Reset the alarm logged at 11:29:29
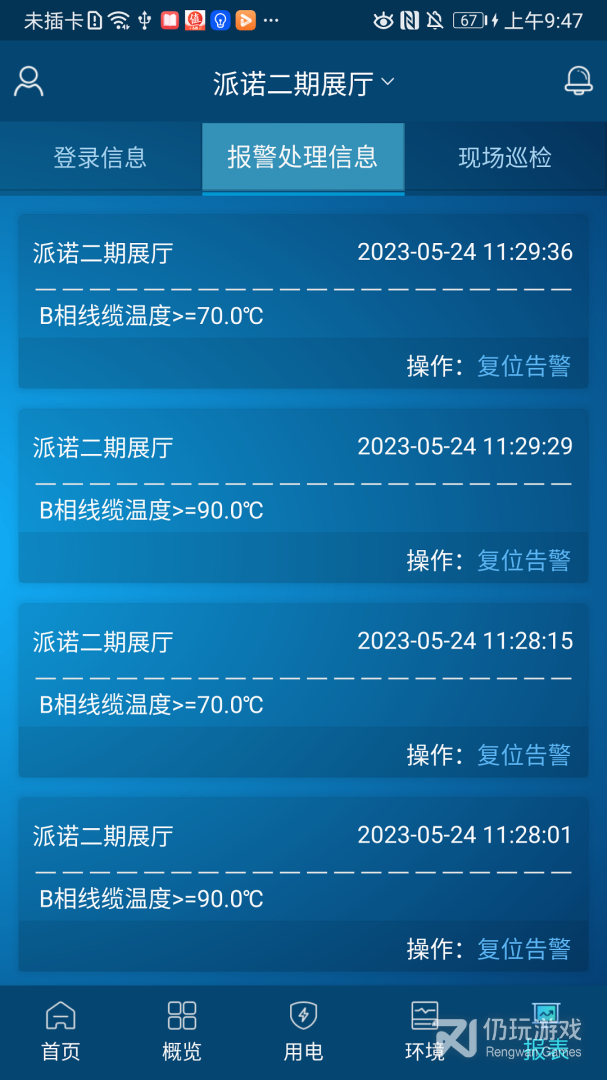The image size is (607, 1080). pos(524,560)
